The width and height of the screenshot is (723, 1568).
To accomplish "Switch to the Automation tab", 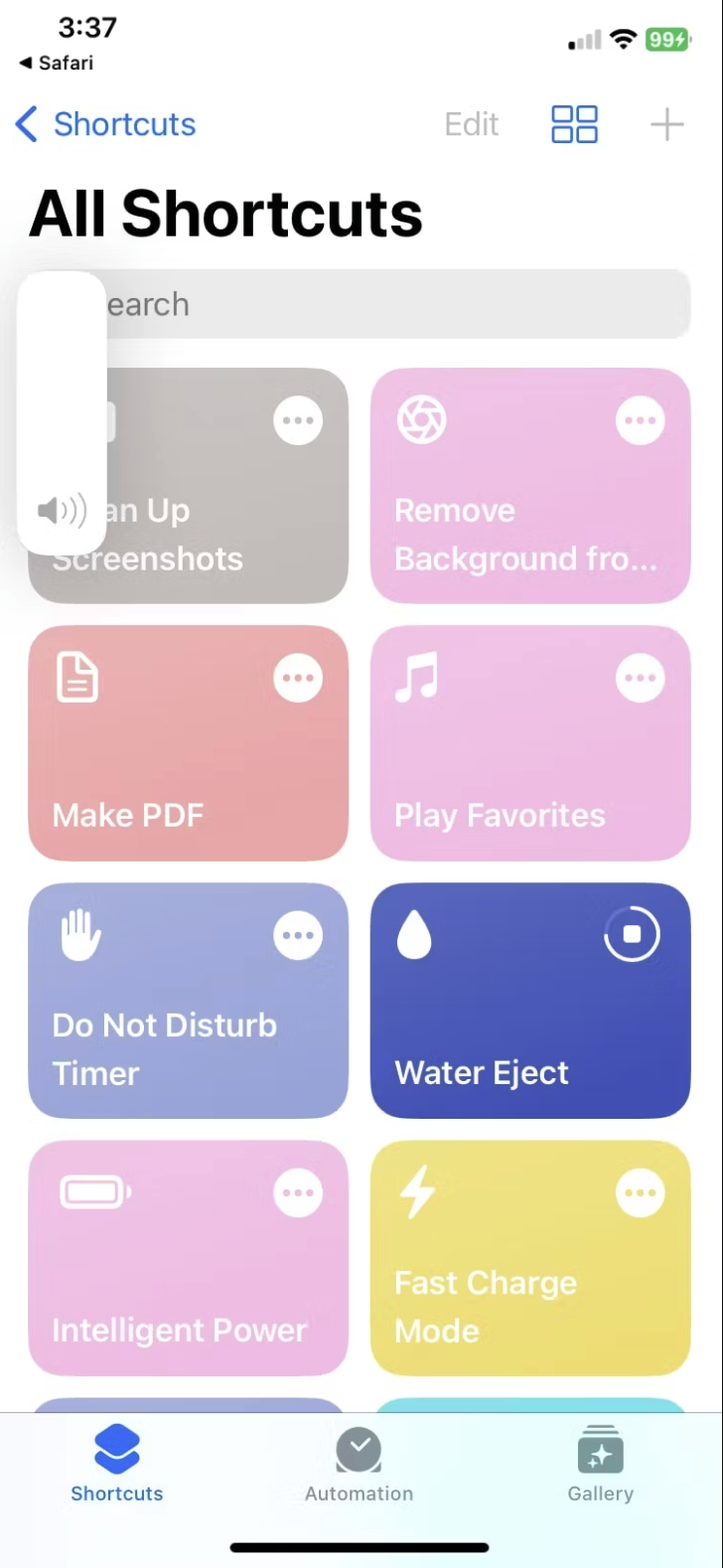I will [359, 1466].
